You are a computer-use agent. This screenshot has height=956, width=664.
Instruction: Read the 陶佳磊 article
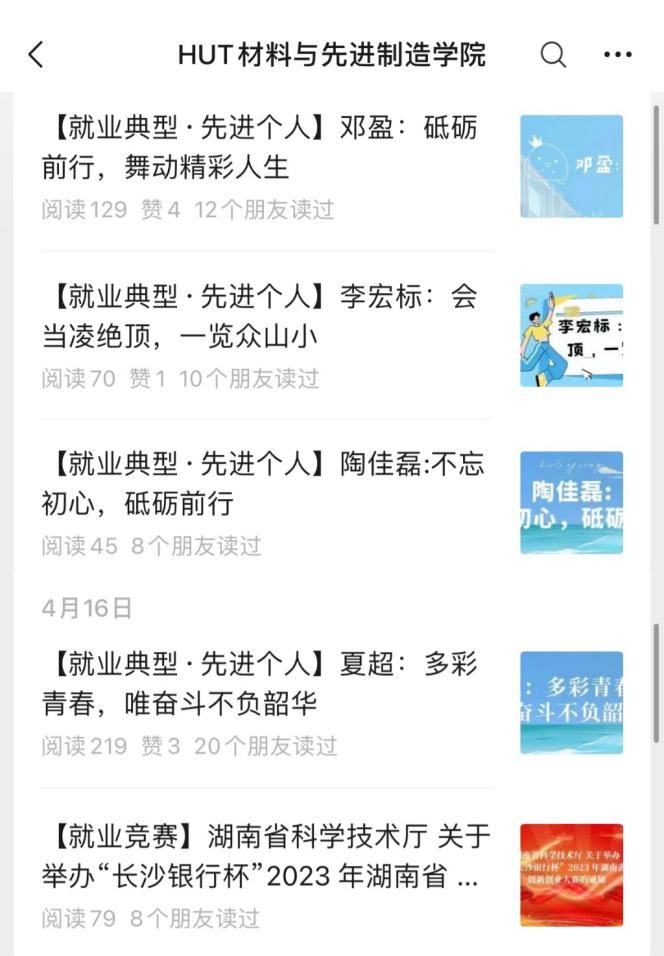coord(260,484)
